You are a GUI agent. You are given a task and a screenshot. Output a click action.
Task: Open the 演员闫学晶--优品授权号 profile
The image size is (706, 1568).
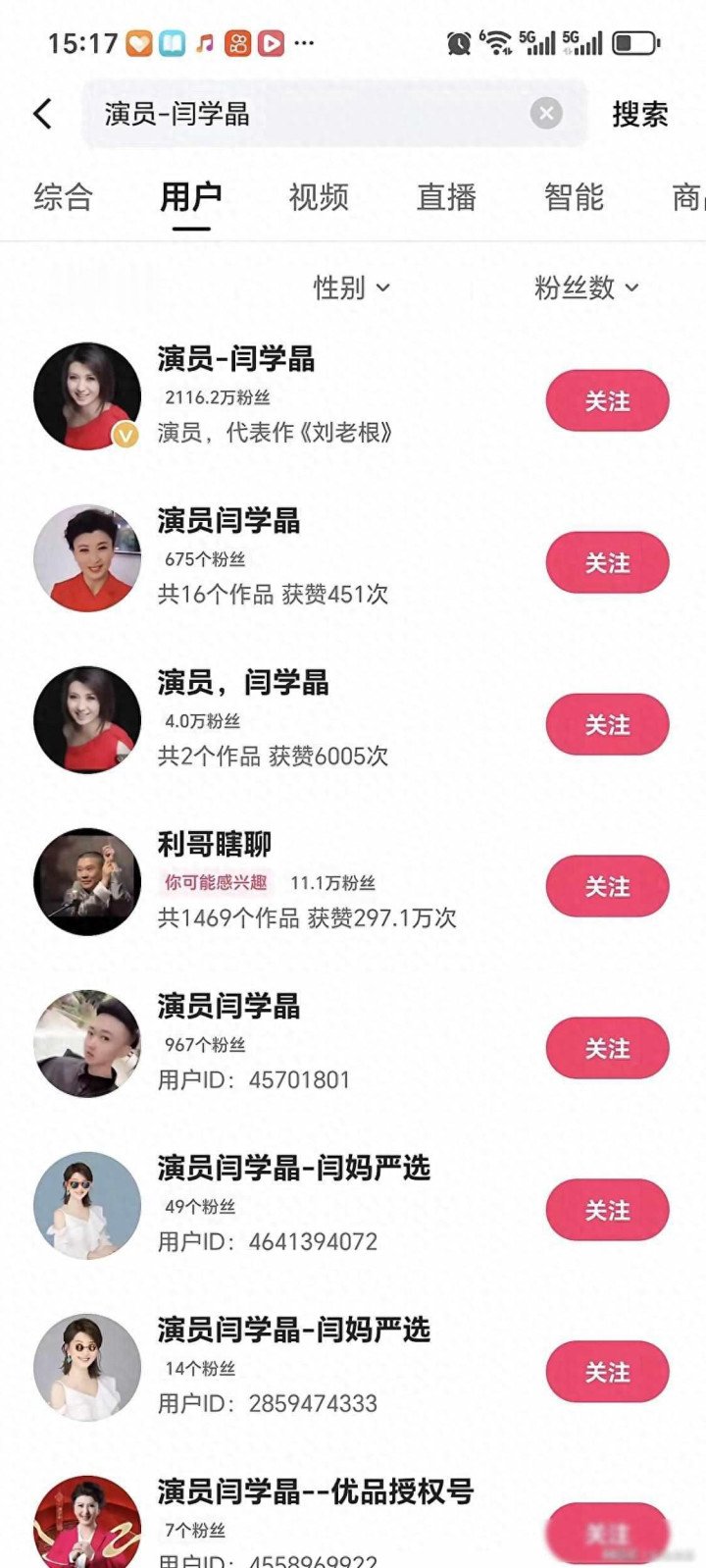(315, 1491)
